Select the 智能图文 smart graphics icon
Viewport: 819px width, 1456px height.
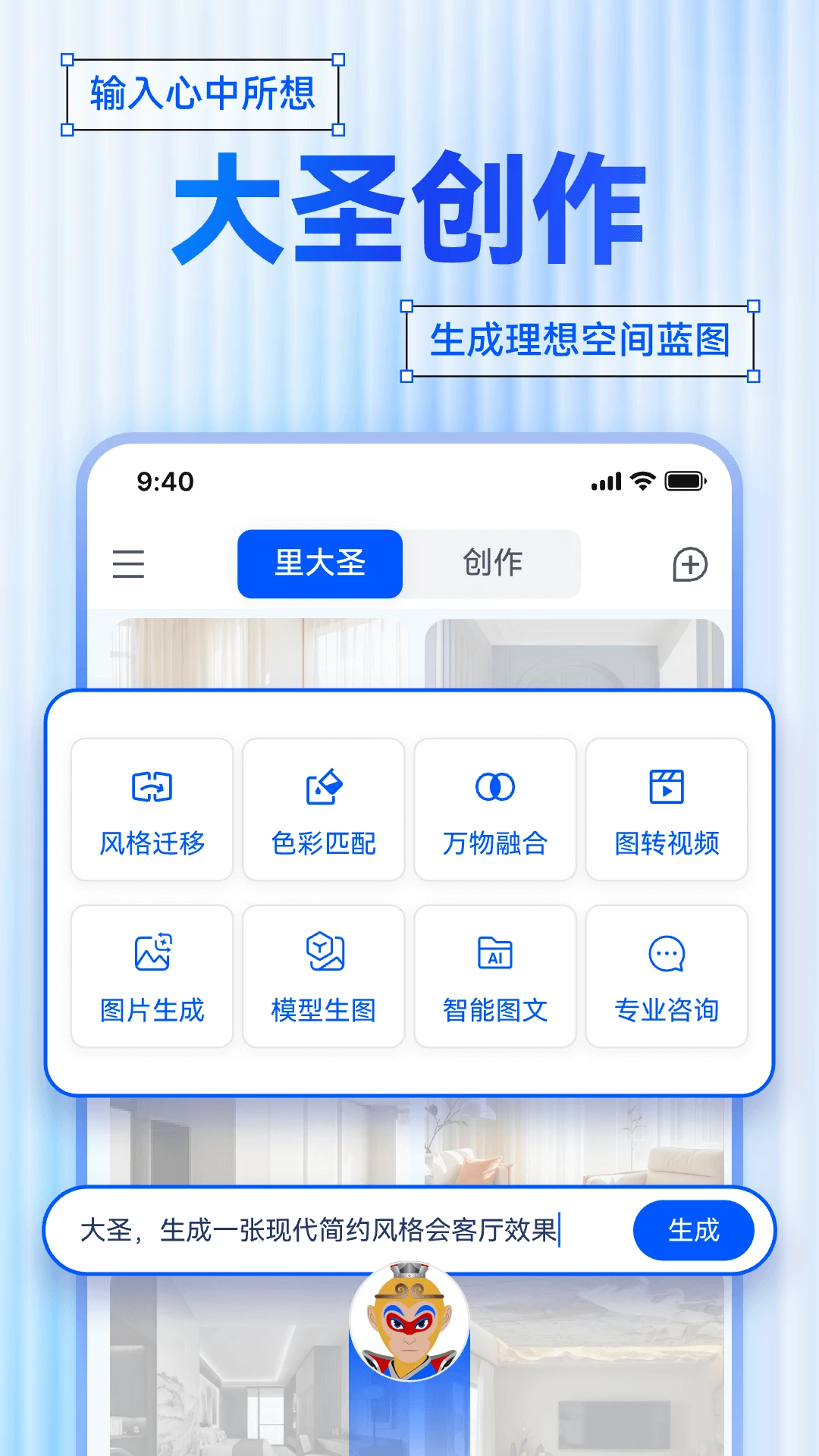[x=495, y=976]
